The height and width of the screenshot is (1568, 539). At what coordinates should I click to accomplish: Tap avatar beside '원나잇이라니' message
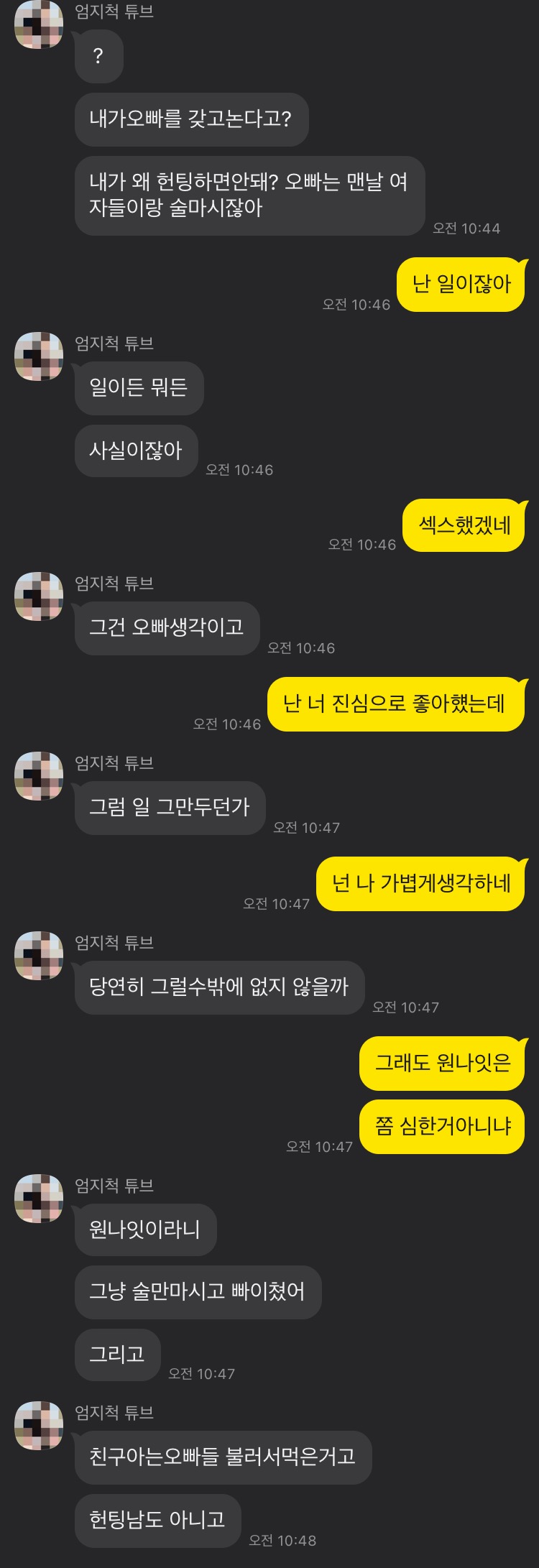39,1199
